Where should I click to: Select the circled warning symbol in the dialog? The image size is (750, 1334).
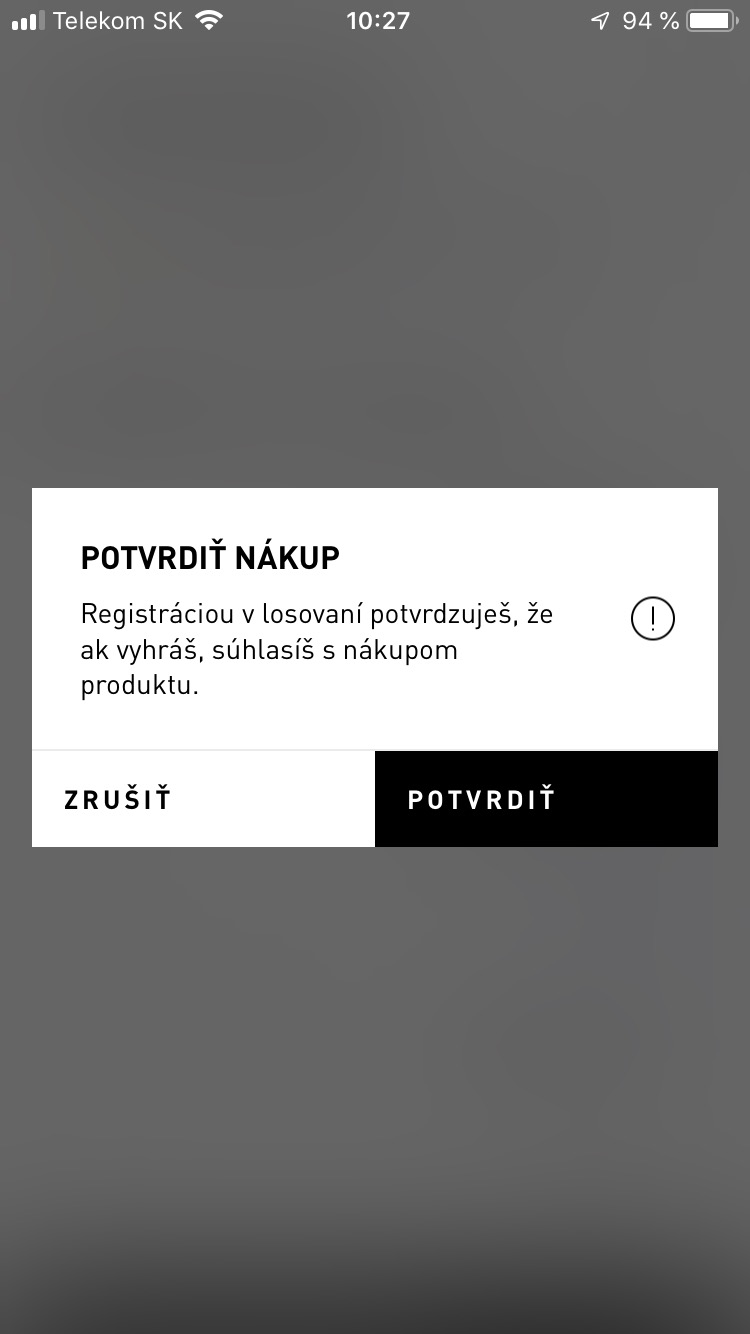[x=652, y=618]
